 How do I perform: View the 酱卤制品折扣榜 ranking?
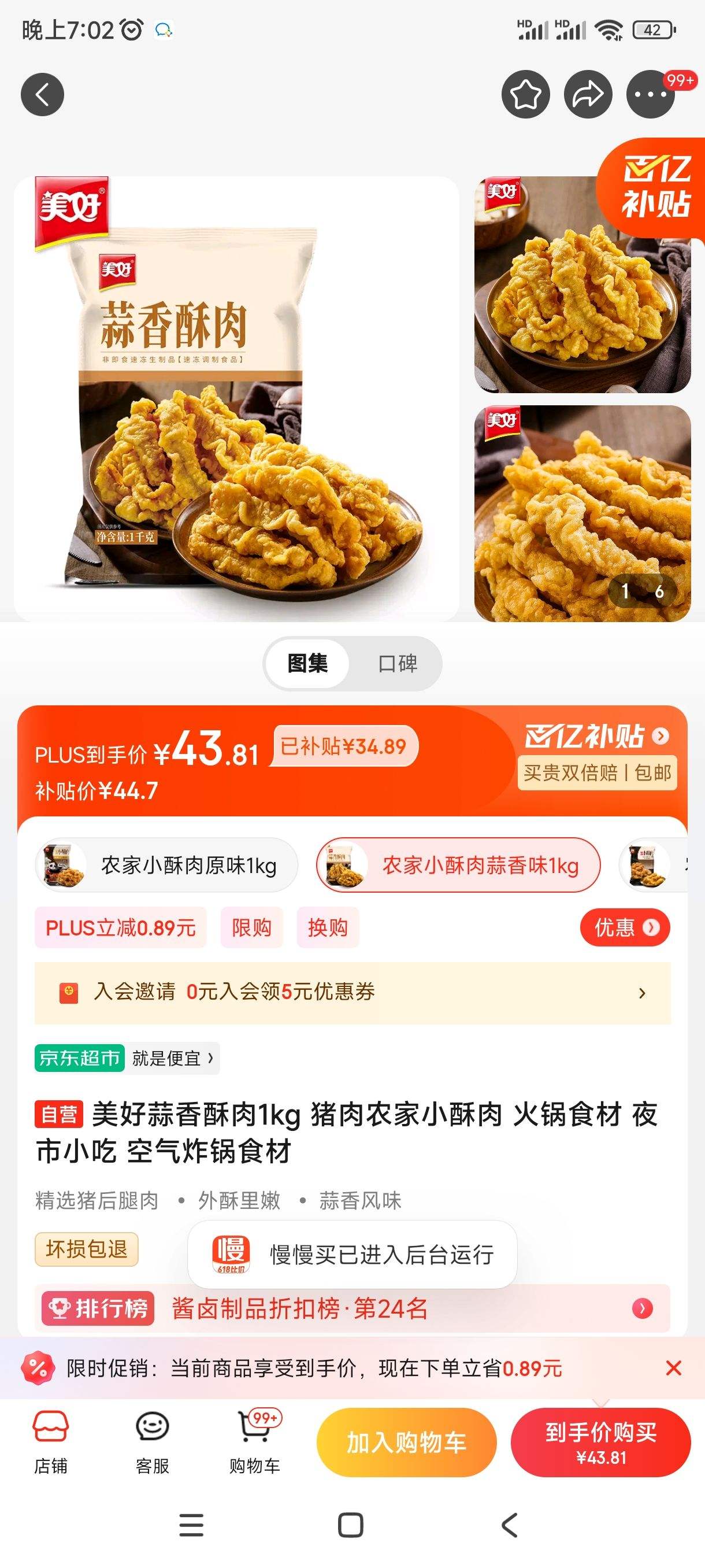[352, 1308]
